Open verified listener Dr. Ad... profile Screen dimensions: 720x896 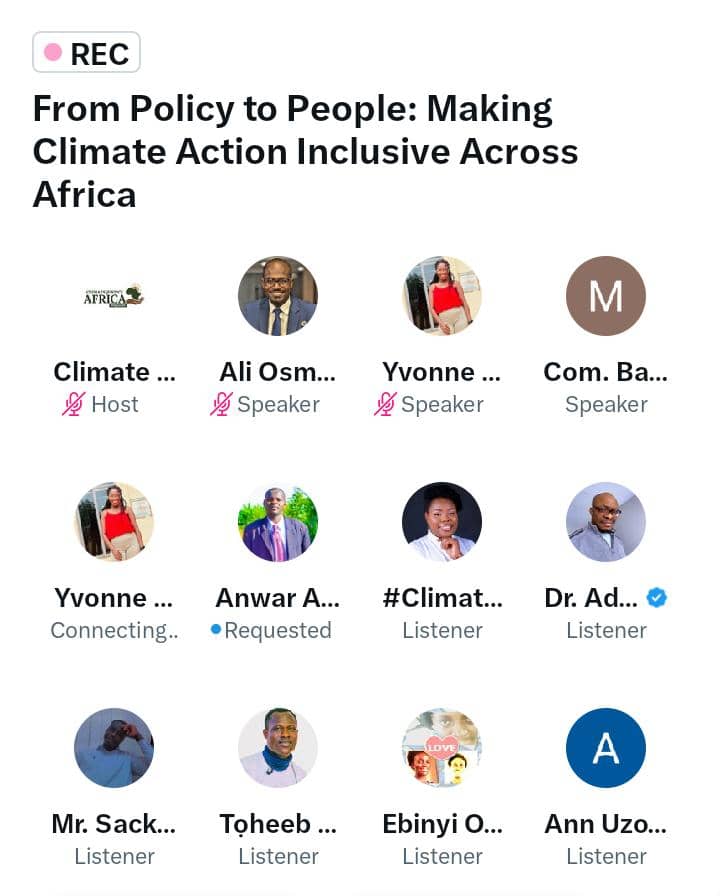point(606,522)
